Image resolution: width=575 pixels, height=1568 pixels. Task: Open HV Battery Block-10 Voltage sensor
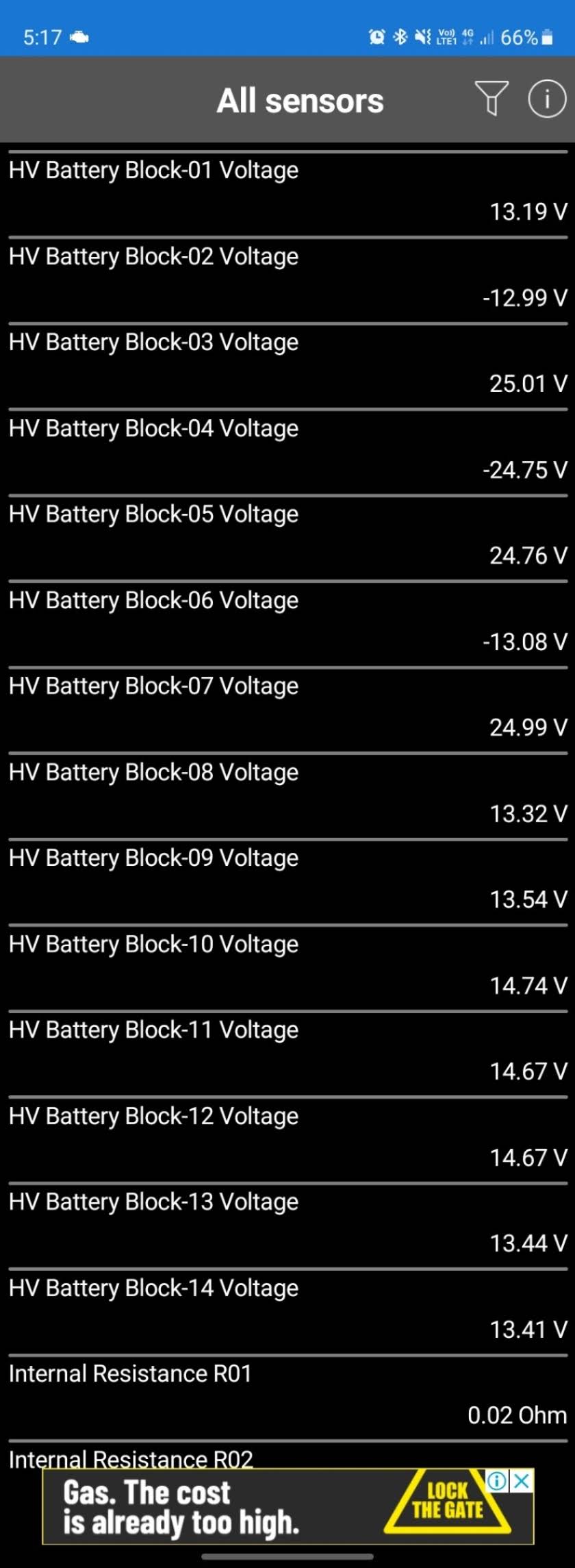[287, 965]
